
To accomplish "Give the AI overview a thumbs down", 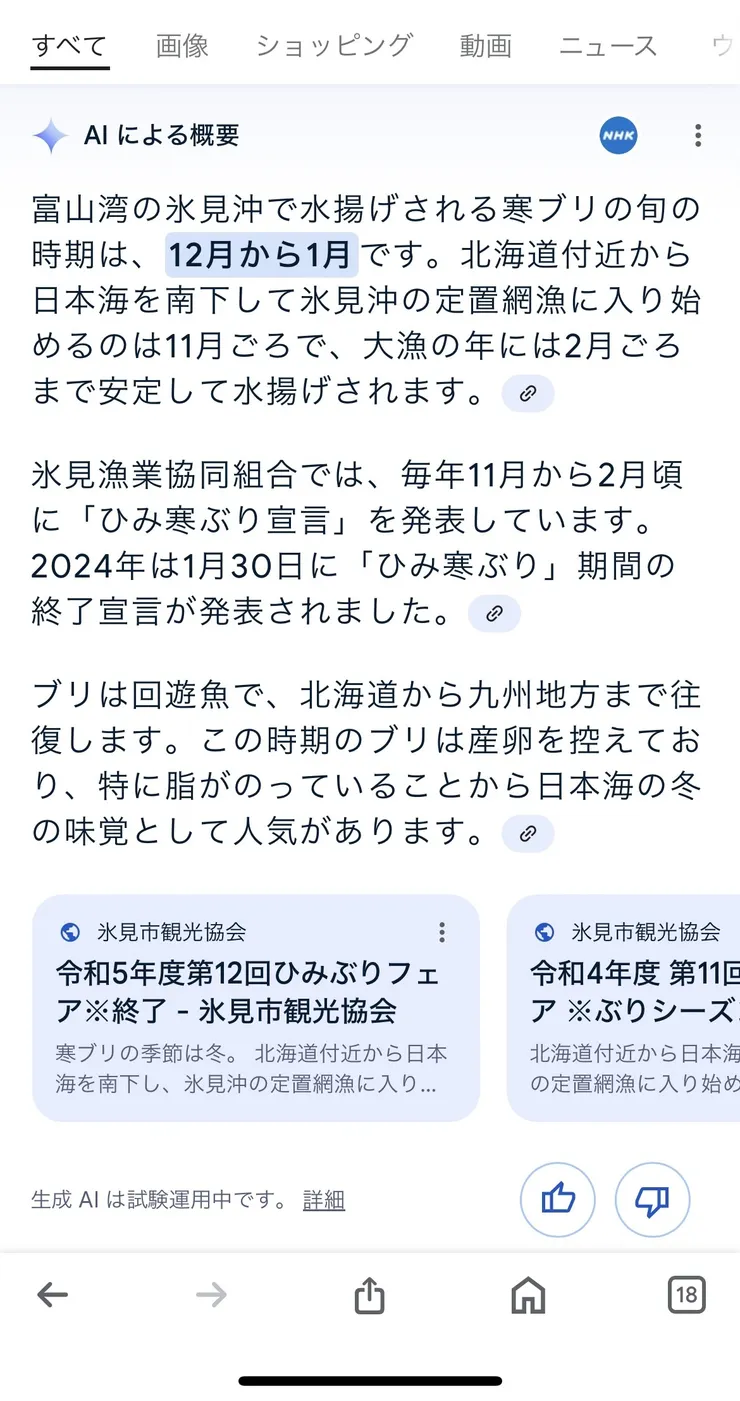I will pos(652,1200).
